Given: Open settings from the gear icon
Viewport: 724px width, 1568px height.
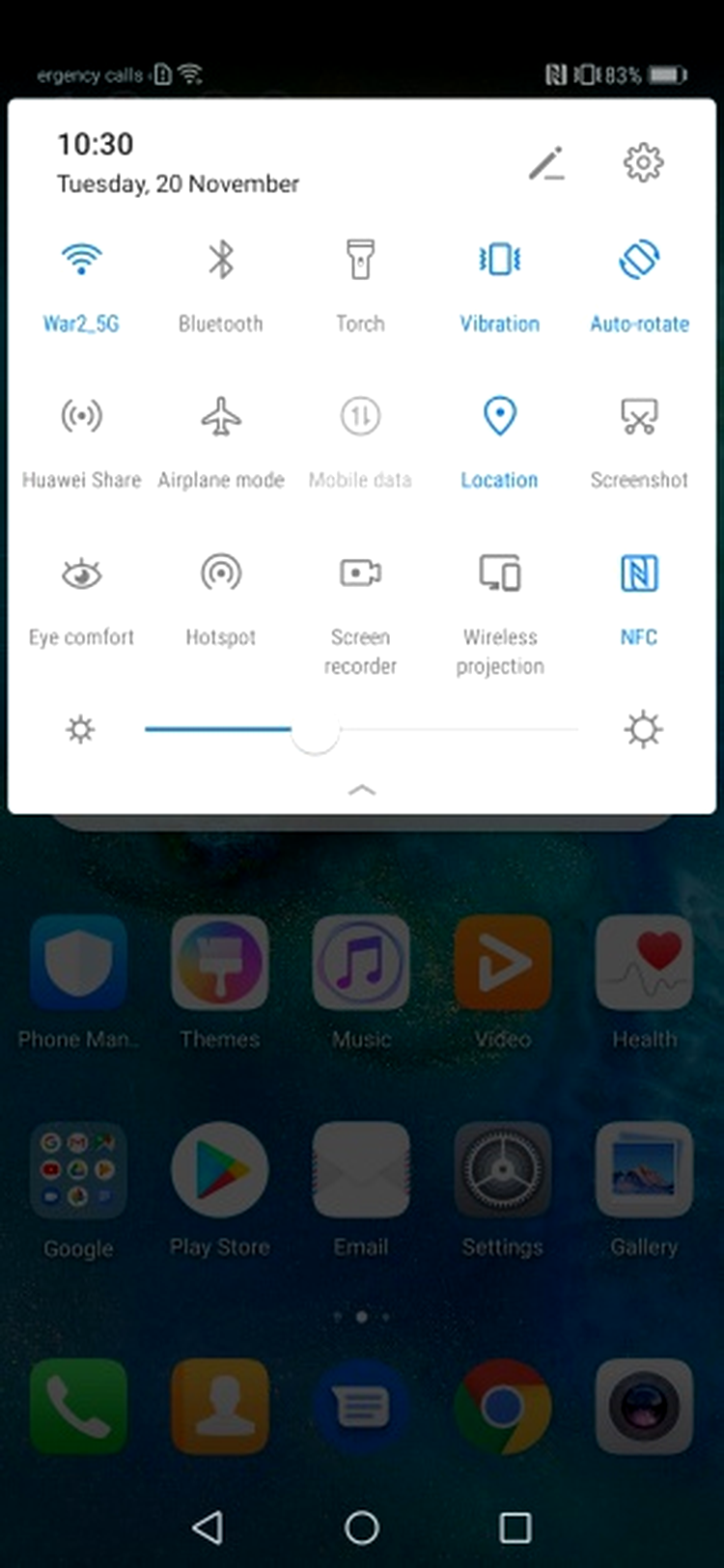Looking at the screenshot, I should (643, 162).
